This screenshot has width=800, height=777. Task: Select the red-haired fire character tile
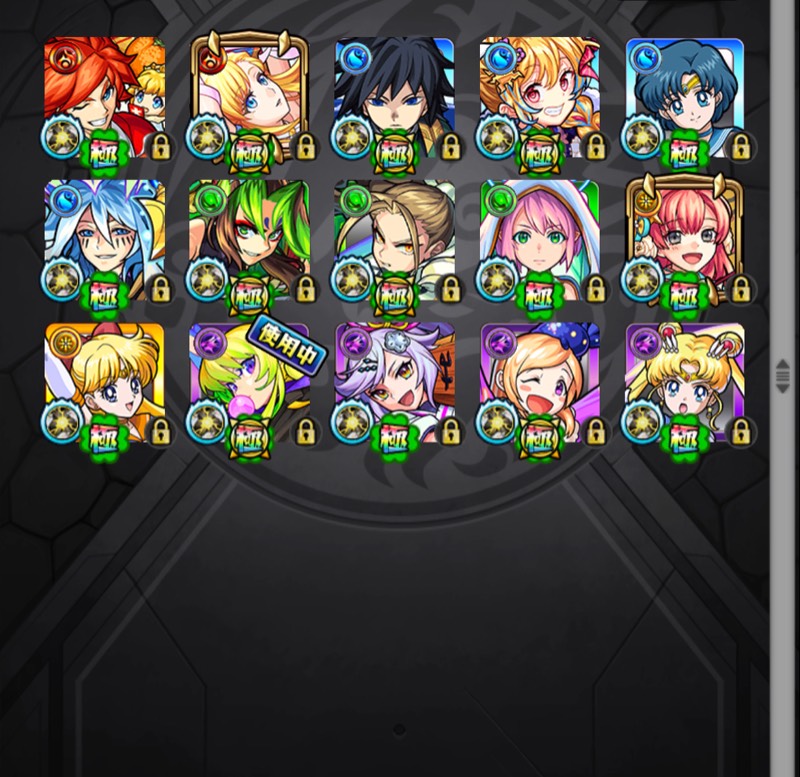pyautogui.click(x=104, y=97)
